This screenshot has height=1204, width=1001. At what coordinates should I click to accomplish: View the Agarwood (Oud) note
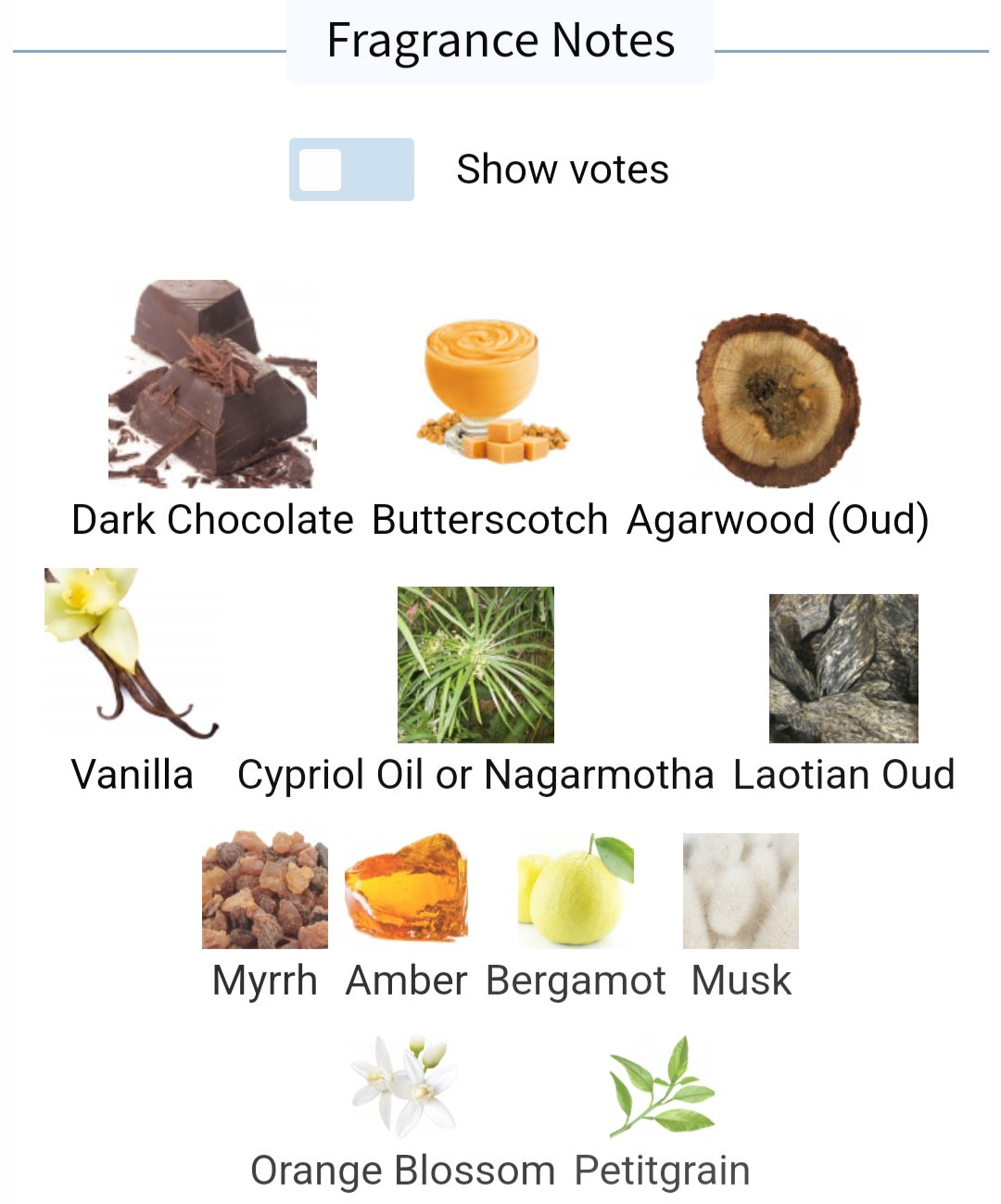click(778, 400)
